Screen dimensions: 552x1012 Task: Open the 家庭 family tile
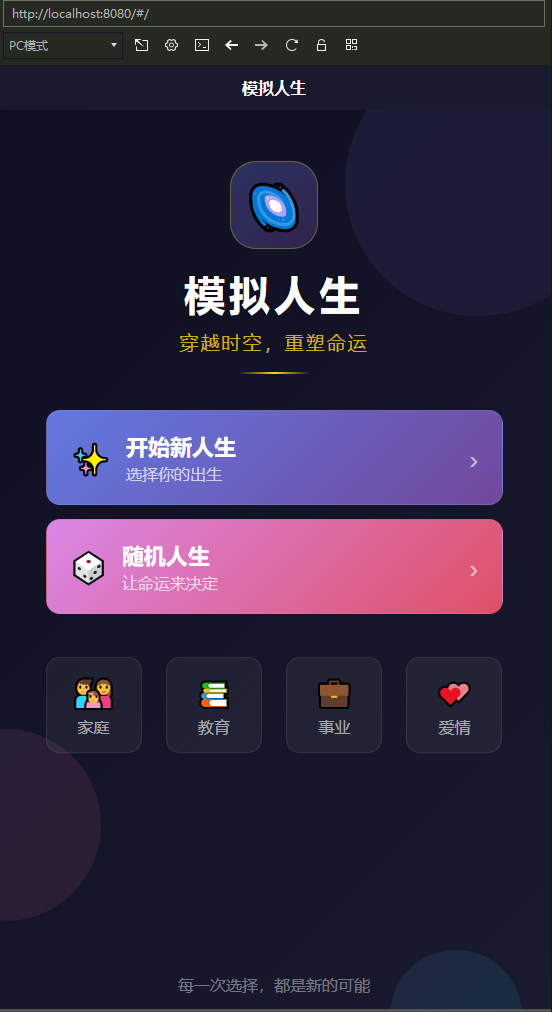tap(94, 705)
